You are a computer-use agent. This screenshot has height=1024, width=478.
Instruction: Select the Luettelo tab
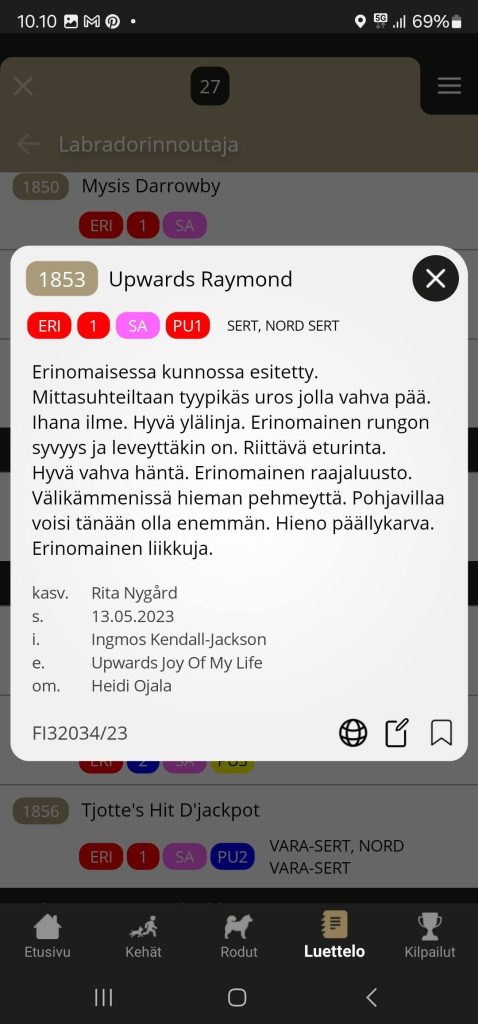coord(334,936)
